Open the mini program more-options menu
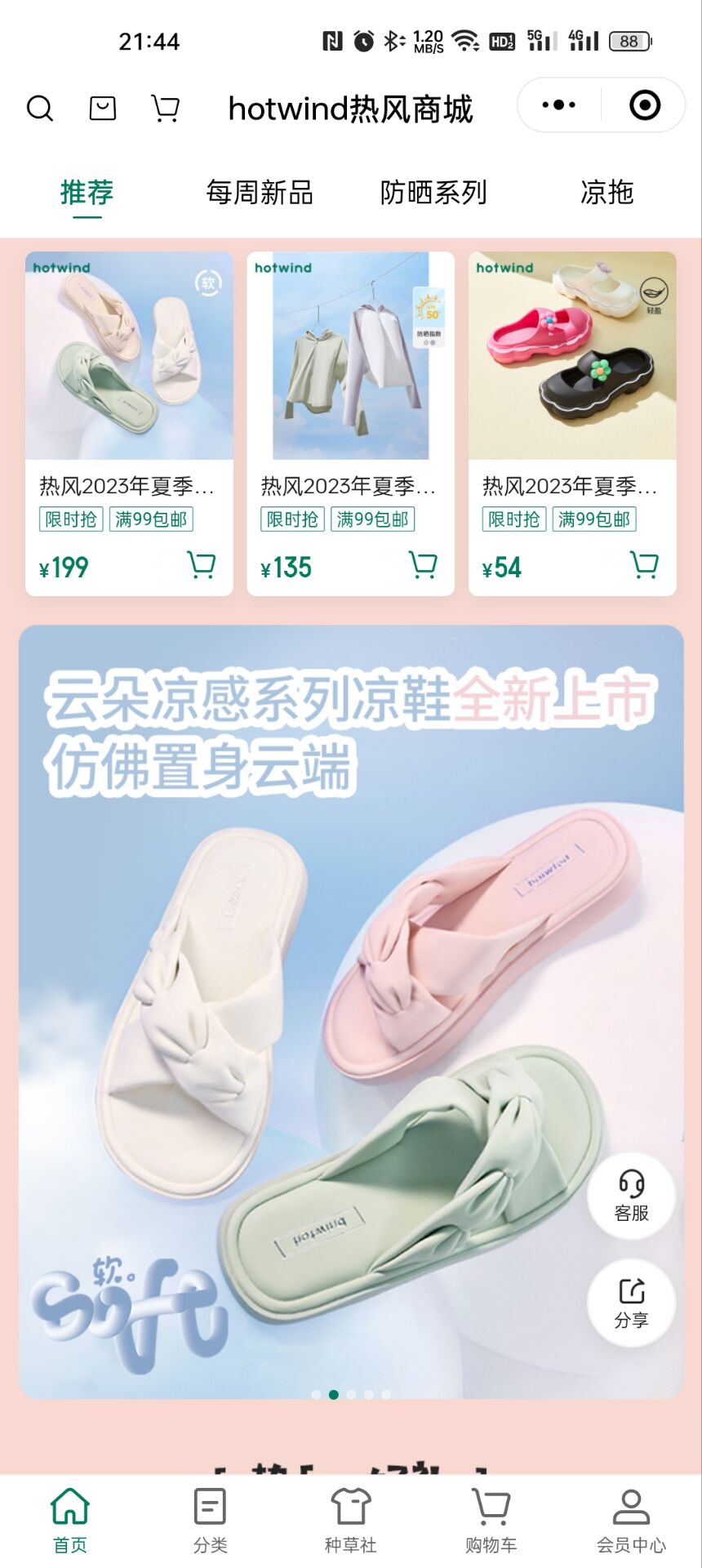 559,105
